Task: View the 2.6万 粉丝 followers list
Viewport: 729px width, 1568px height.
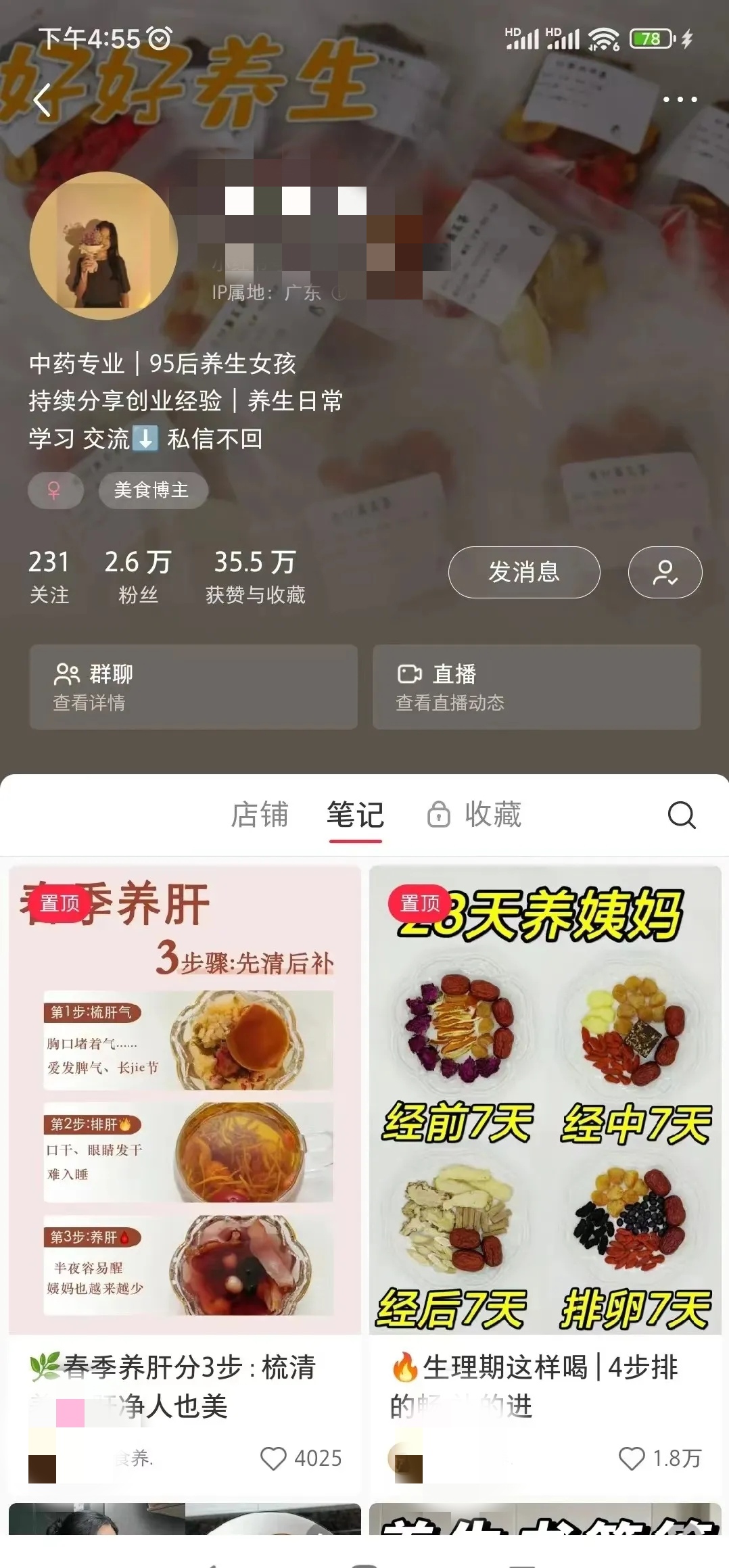Action: point(138,576)
